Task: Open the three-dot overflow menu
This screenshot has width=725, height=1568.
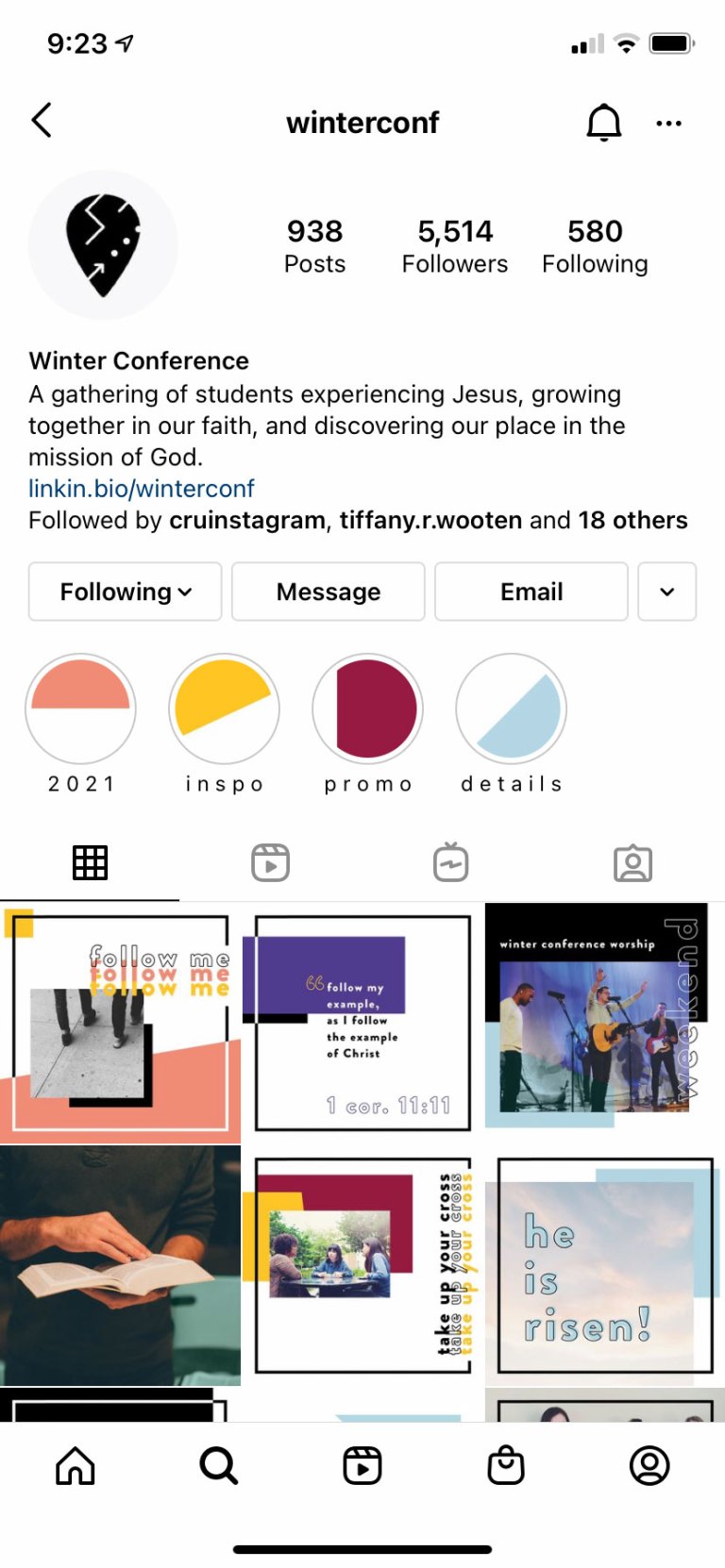Action: (668, 123)
